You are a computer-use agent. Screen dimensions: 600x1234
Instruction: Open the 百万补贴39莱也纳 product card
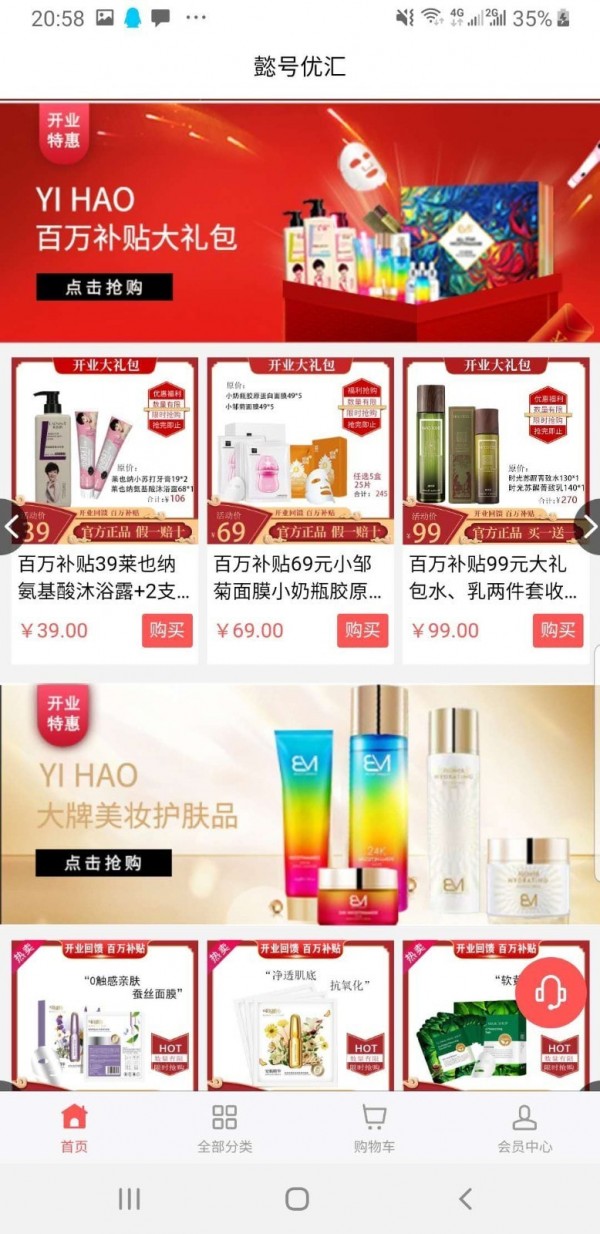[x=104, y=577]
